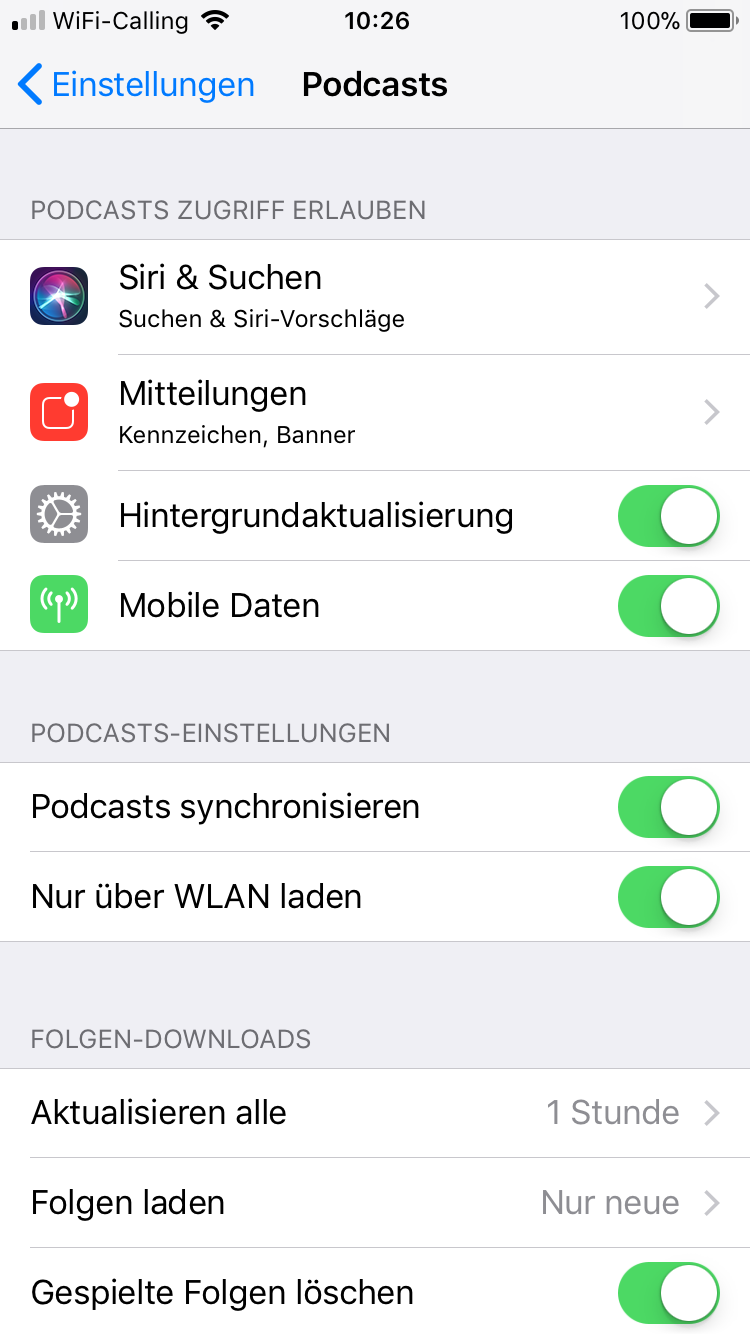This screenshot has height=1334, width=750.
Task: Turn off Mobile Daten
Action: click(x=668, y=606)
